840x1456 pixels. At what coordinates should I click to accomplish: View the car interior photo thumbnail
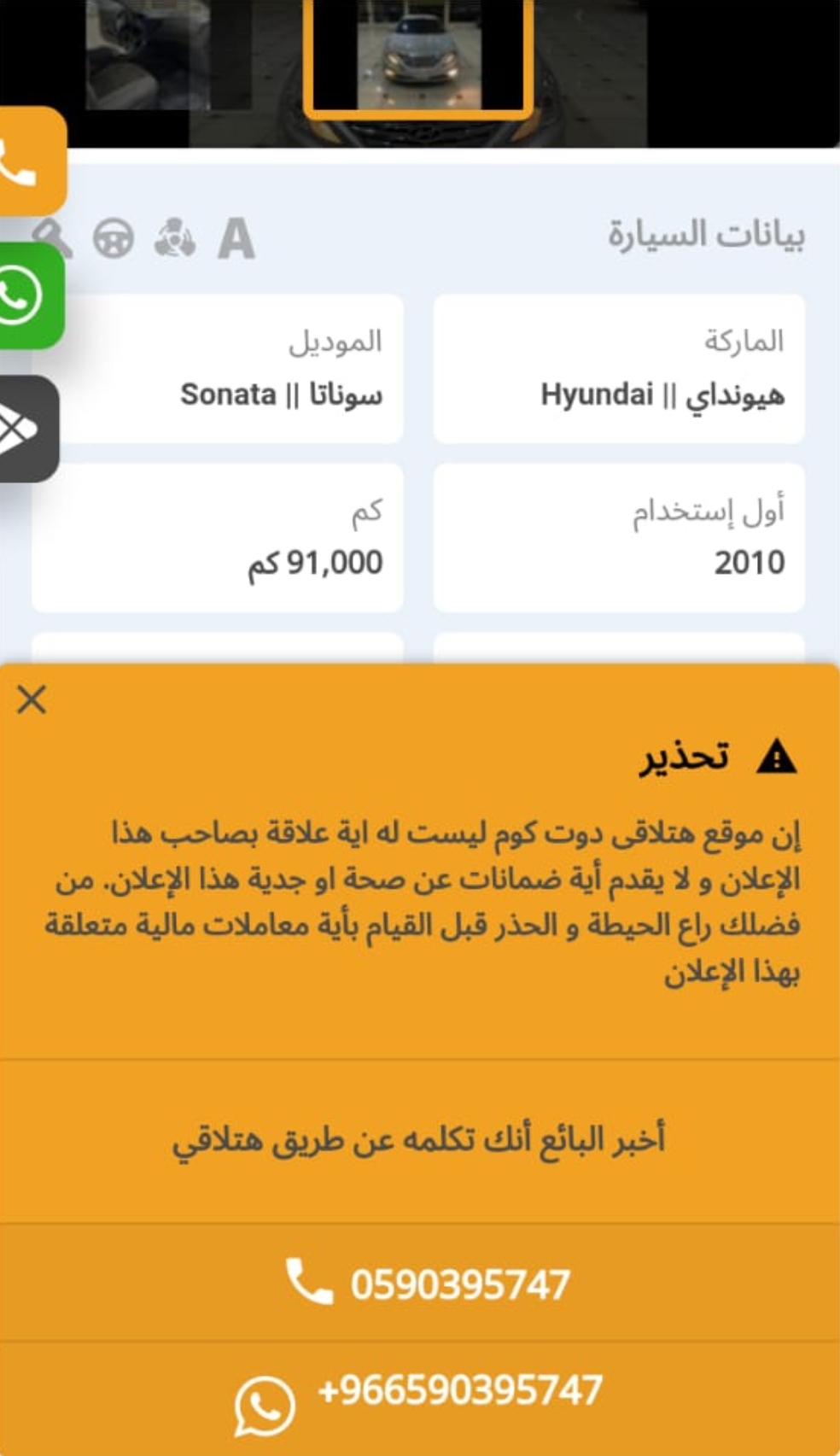click(167, 54)
